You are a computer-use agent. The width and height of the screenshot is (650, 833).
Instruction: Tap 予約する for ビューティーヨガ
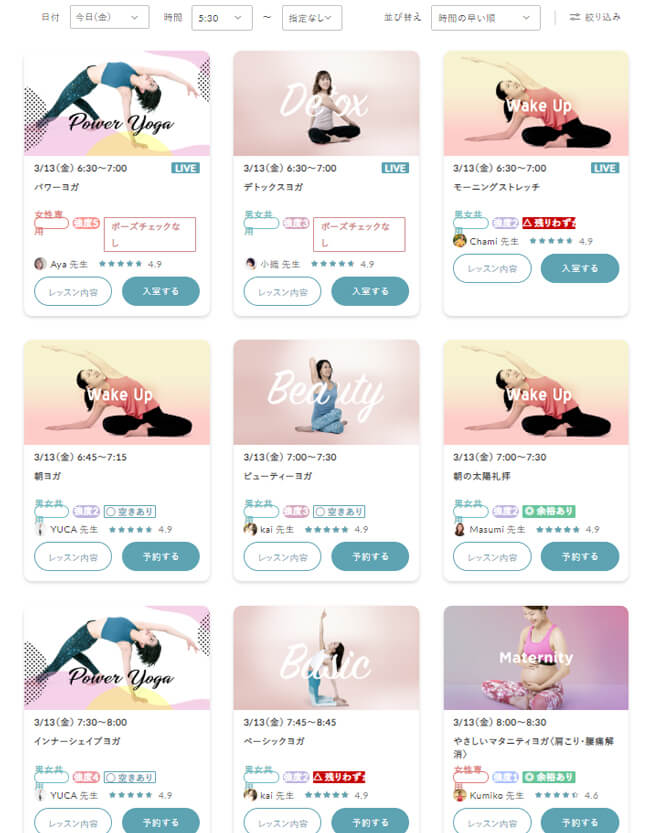[x=370, y=556]
